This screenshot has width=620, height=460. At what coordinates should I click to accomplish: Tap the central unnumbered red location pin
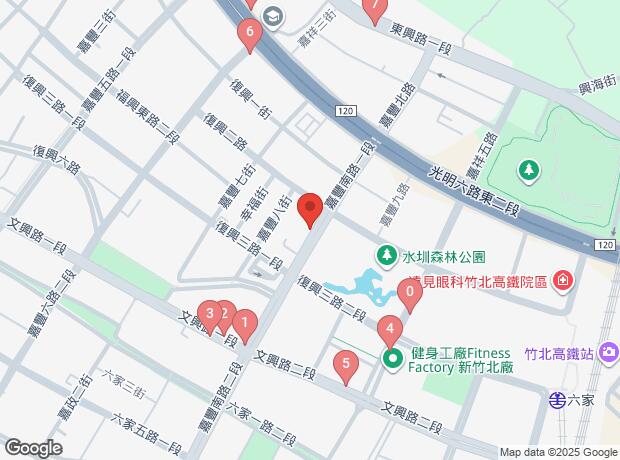310,210
